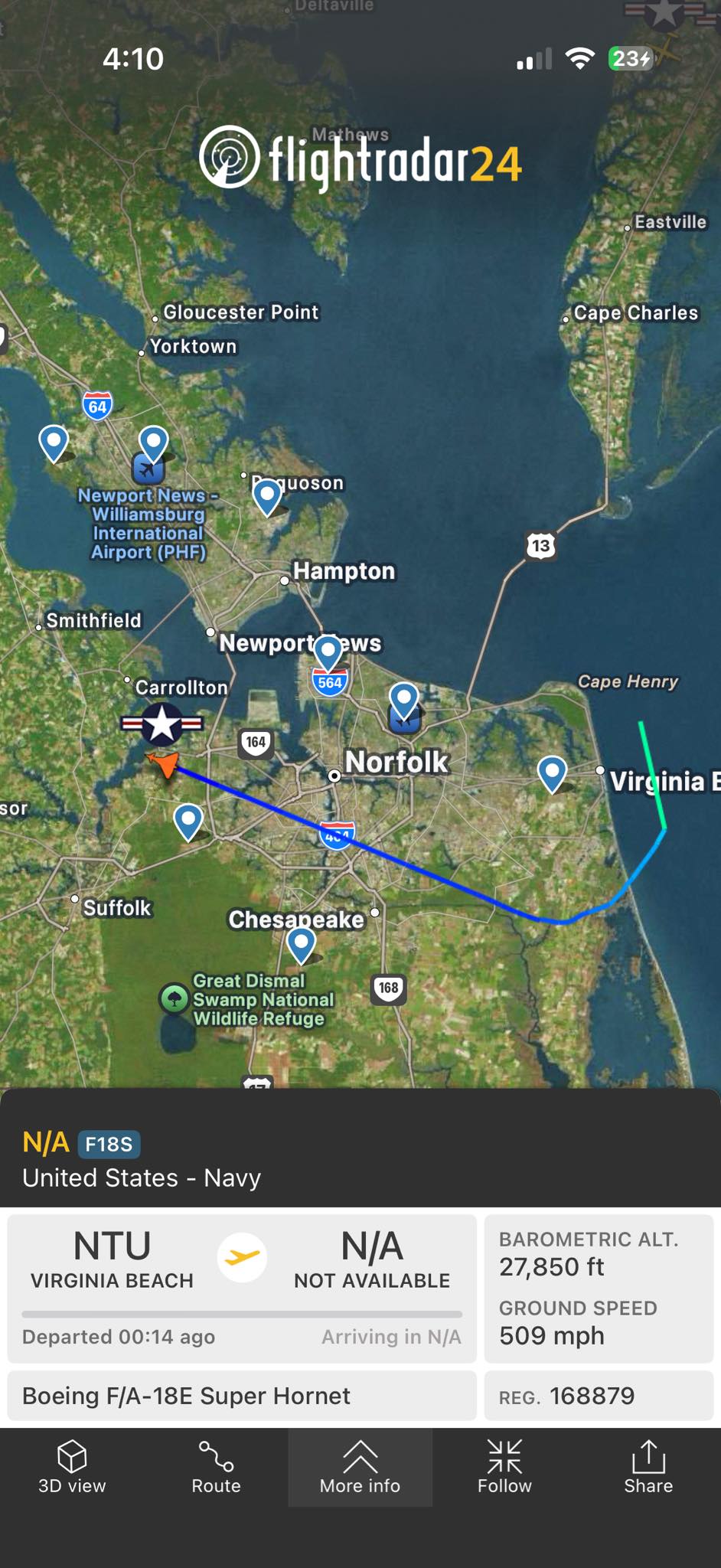Tap the airport pin near Poquoson
Image resolution: width=721 pixels, height=1568 pixels.
pyautogui.click(x=267, y=498)
